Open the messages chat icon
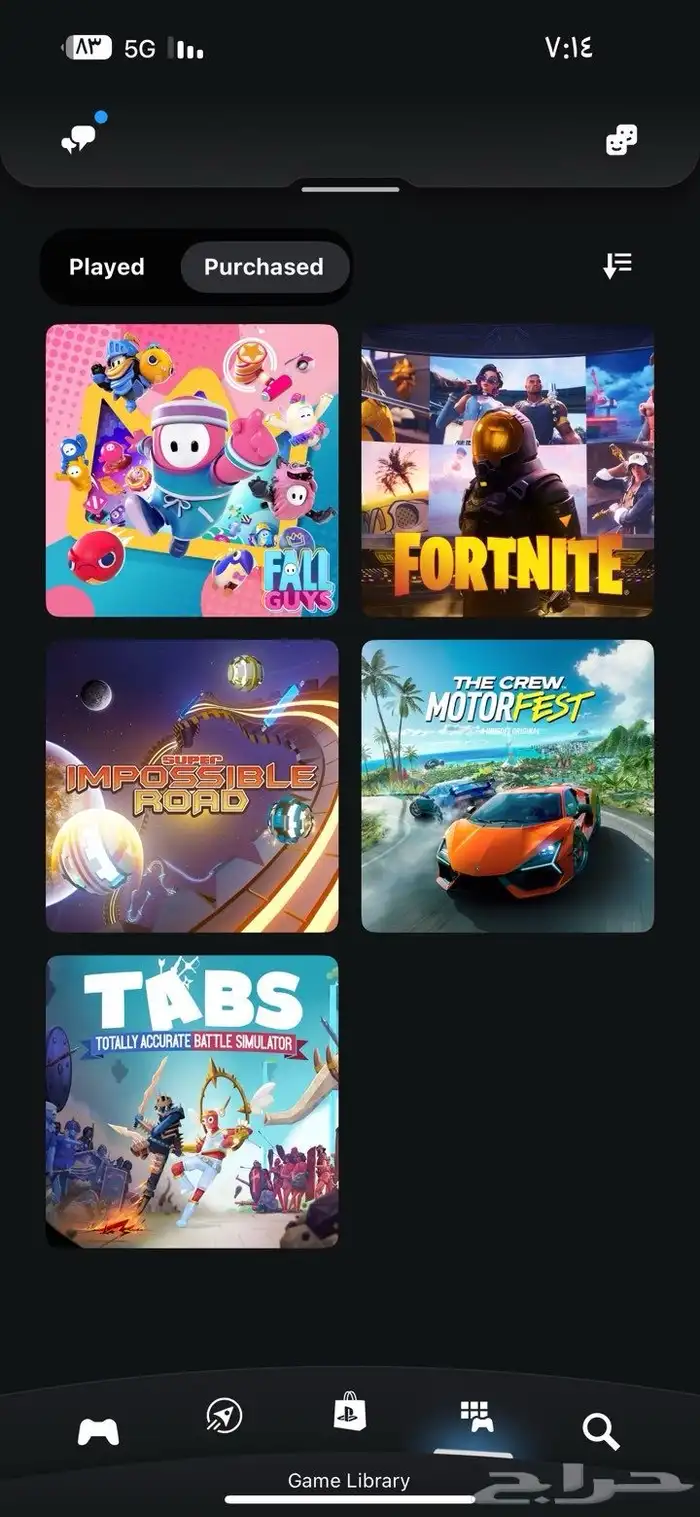 click(x=79, y=138)
